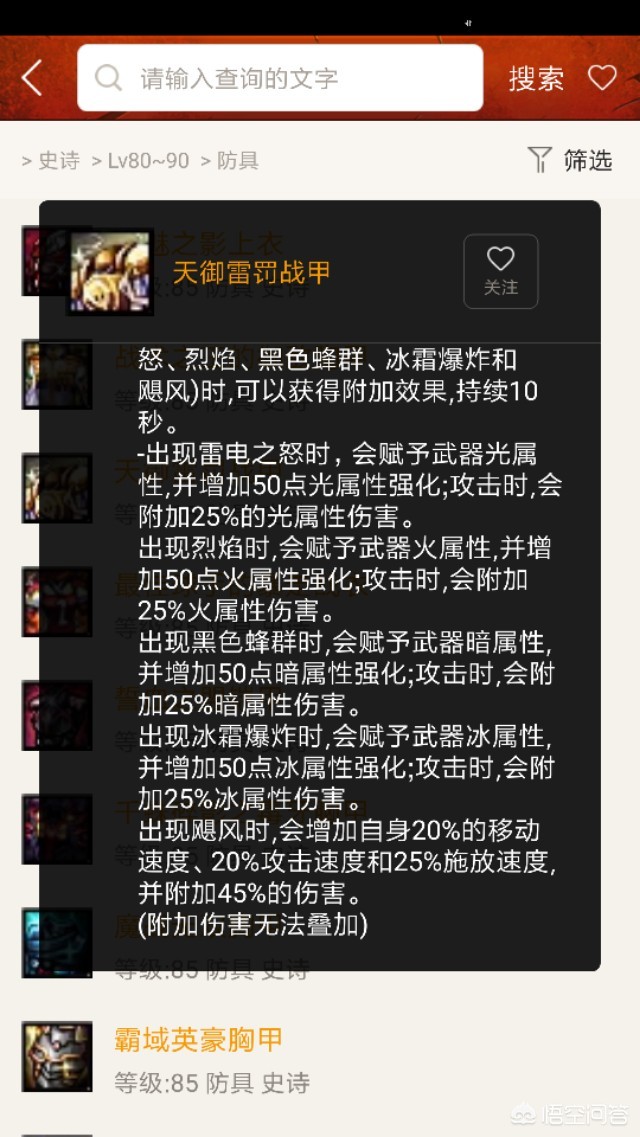Go back using the top-left arrow

point(32,78)
